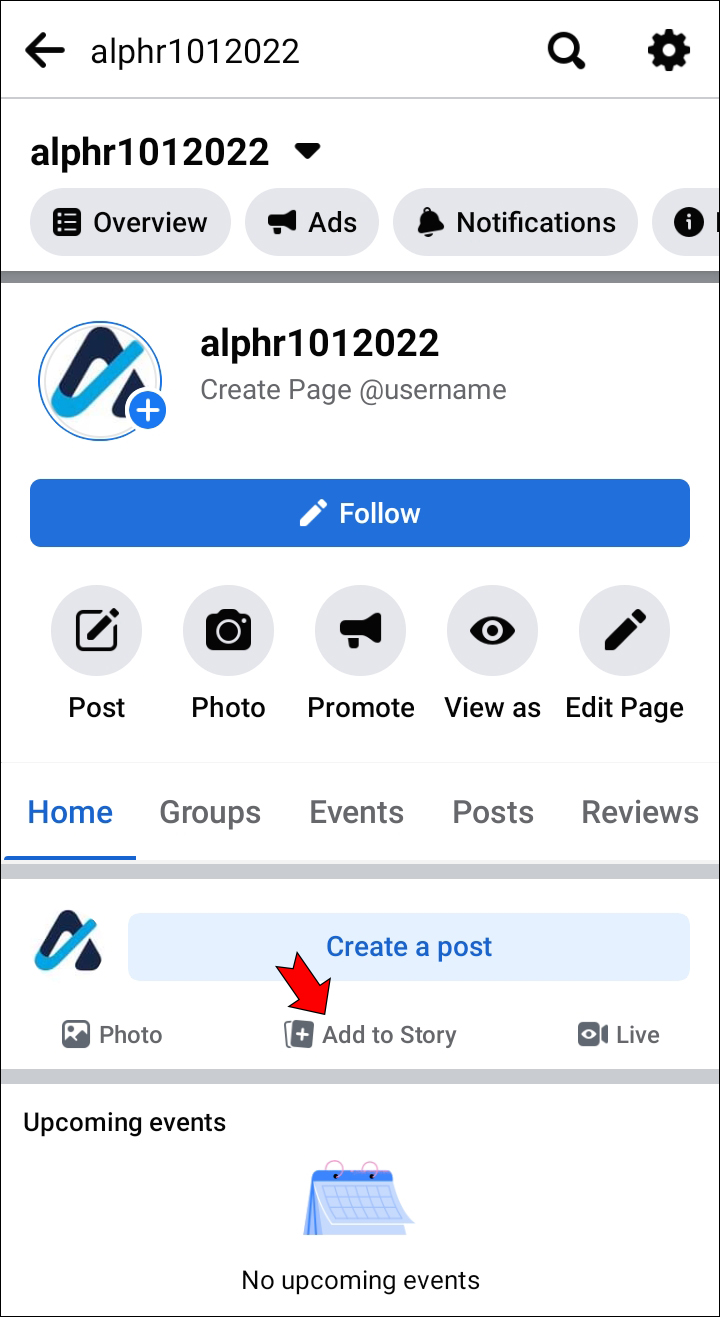Open Edit Page

tap(624, 631)
